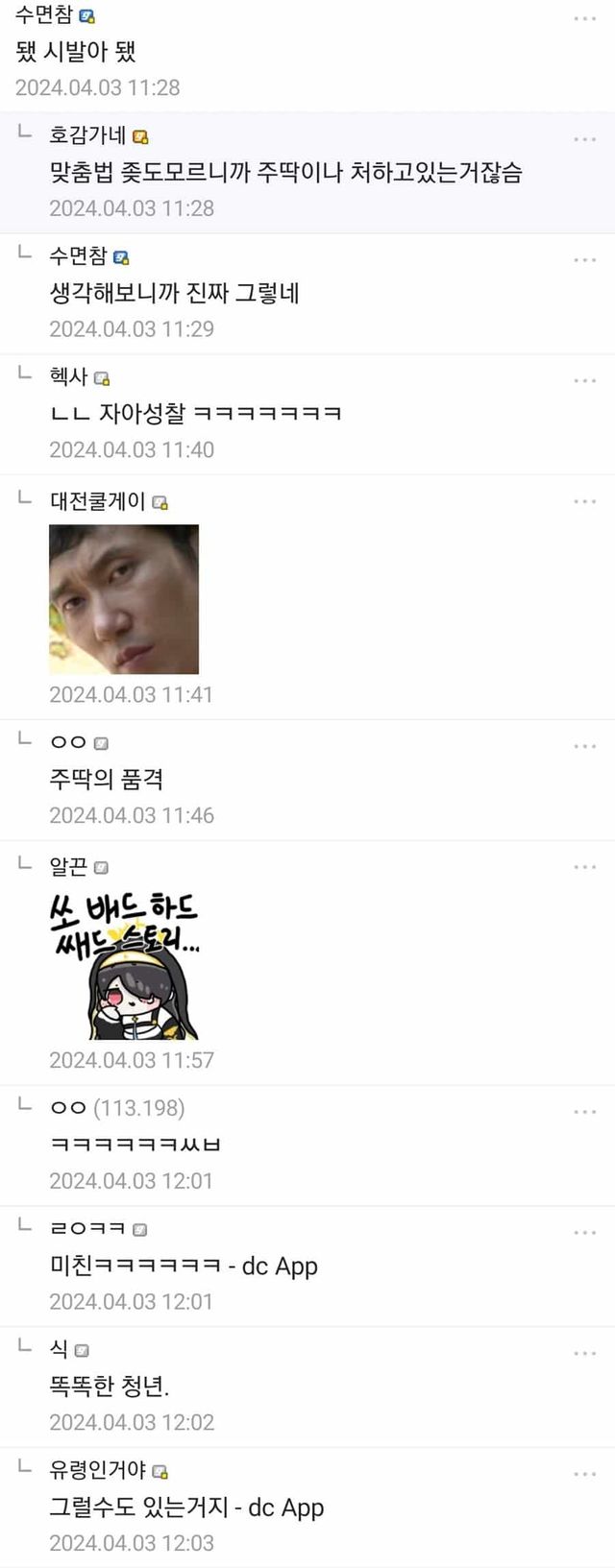This screenshot has width=615, height=1568.
Task: Open the options menu on 알끈's reply
Action: 584,867
